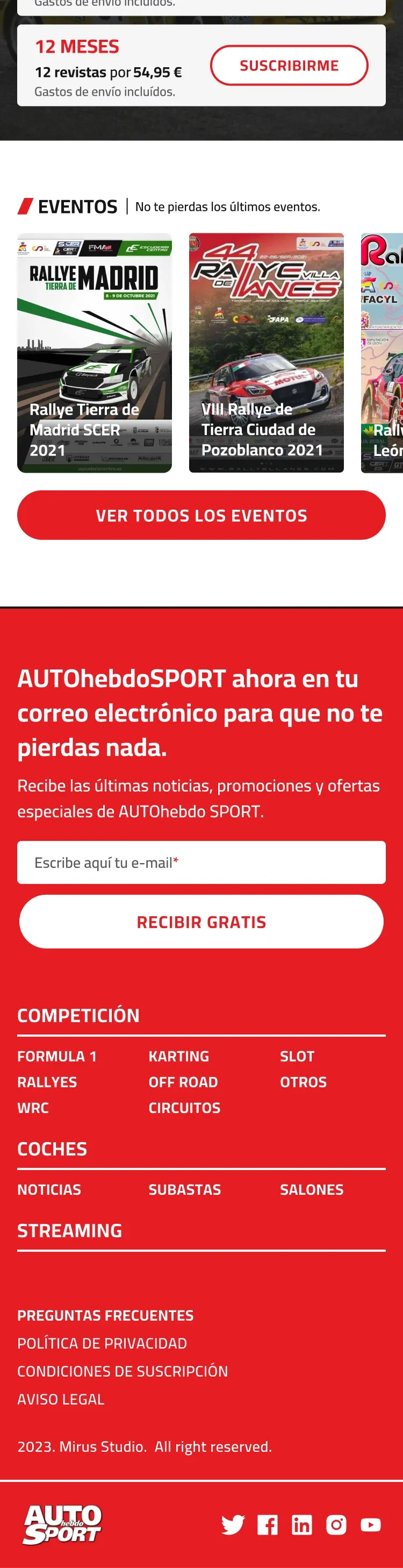The height and width of the screenshot is (1568, 403).
Task: Open the YouTube channel icon
Action: pyautogui.click(x=370, y=1524)
